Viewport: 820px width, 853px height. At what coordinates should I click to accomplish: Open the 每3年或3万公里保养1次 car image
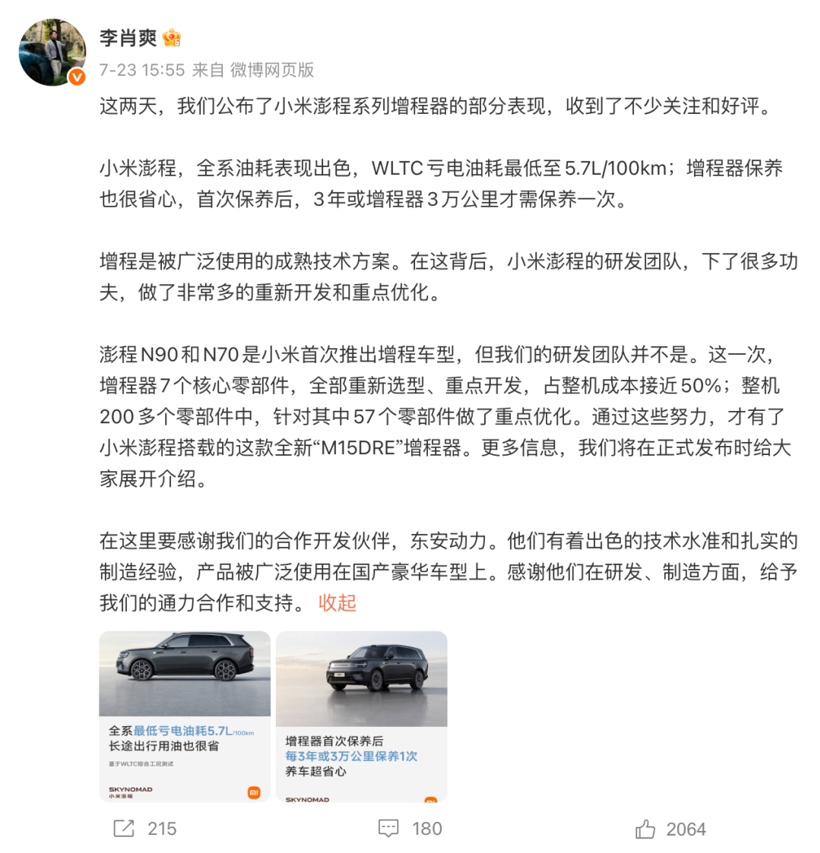[362, 716]
